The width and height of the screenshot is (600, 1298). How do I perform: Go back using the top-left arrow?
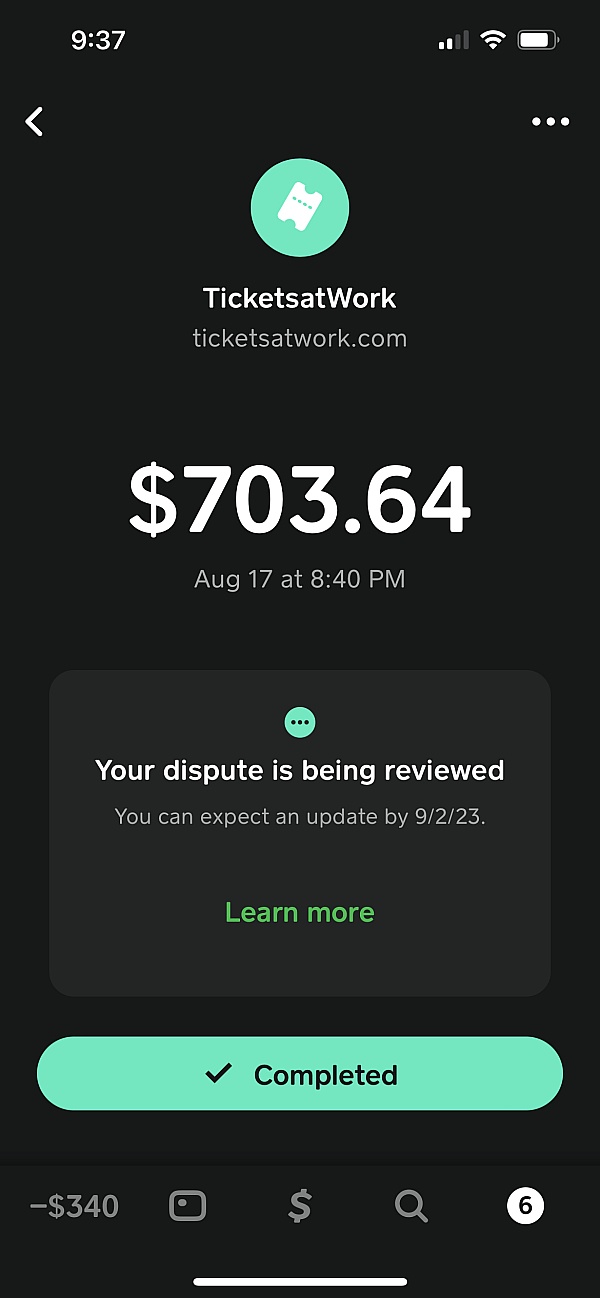(35, 122)
